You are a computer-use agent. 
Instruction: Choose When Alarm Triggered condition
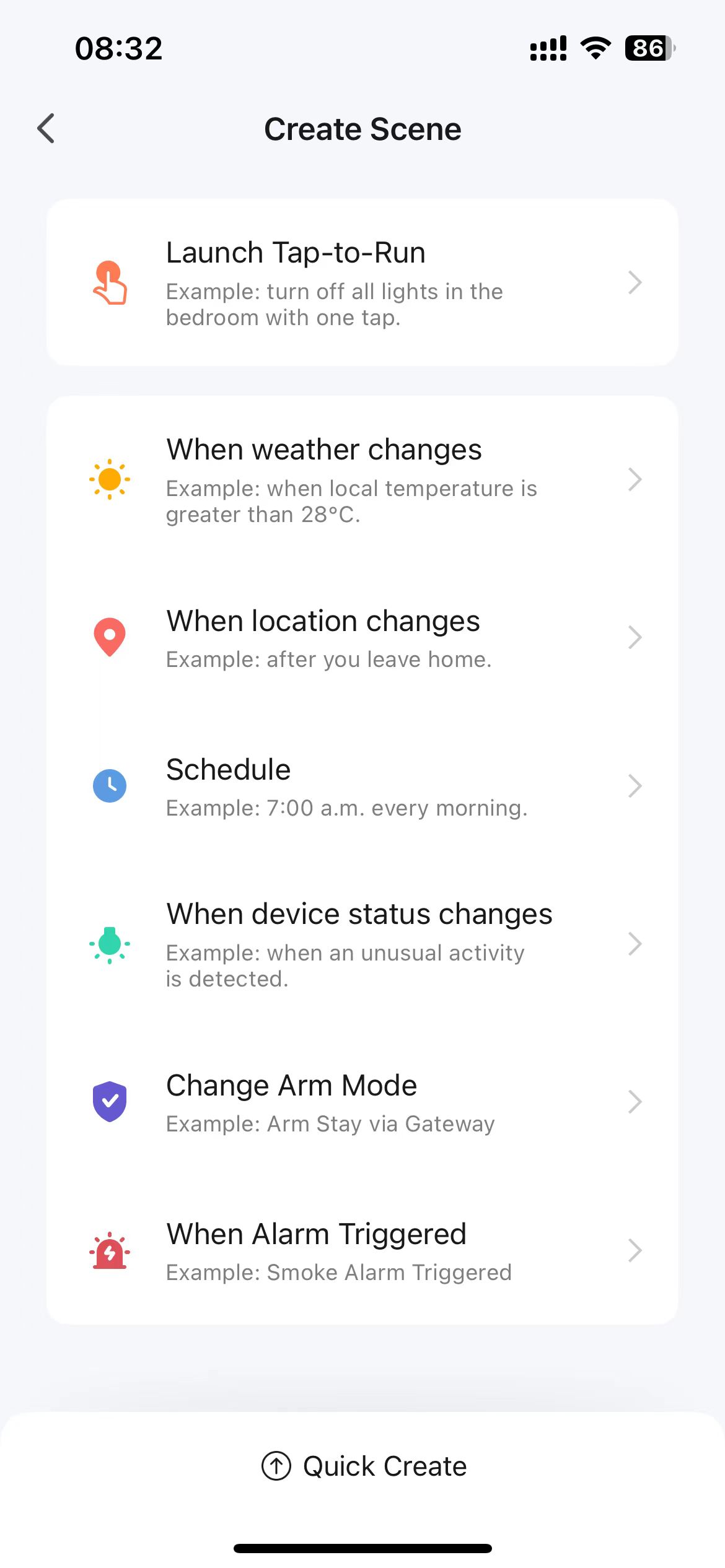coord(362,1250)
